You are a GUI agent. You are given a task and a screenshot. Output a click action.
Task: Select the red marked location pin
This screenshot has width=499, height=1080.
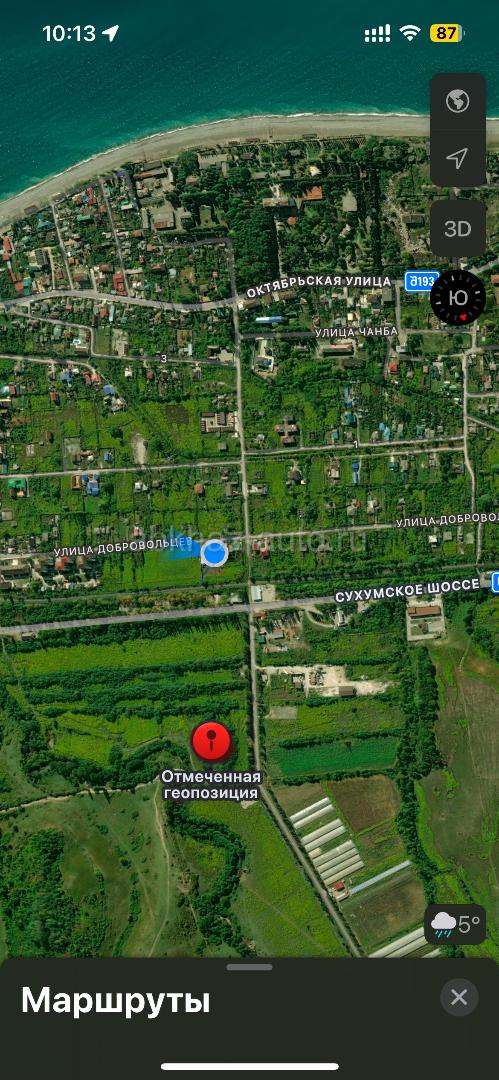(x=212, y=742)
